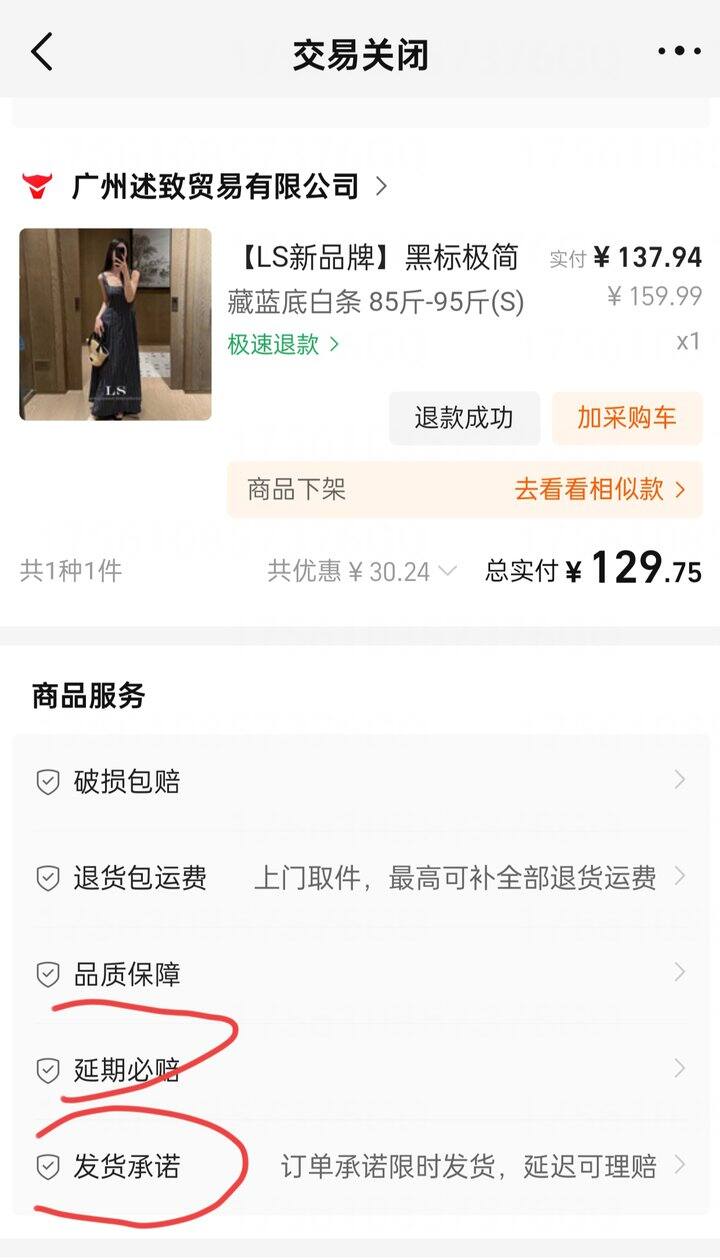
Task: Open the 退货包运费 service row
Action: pos(360,878)
